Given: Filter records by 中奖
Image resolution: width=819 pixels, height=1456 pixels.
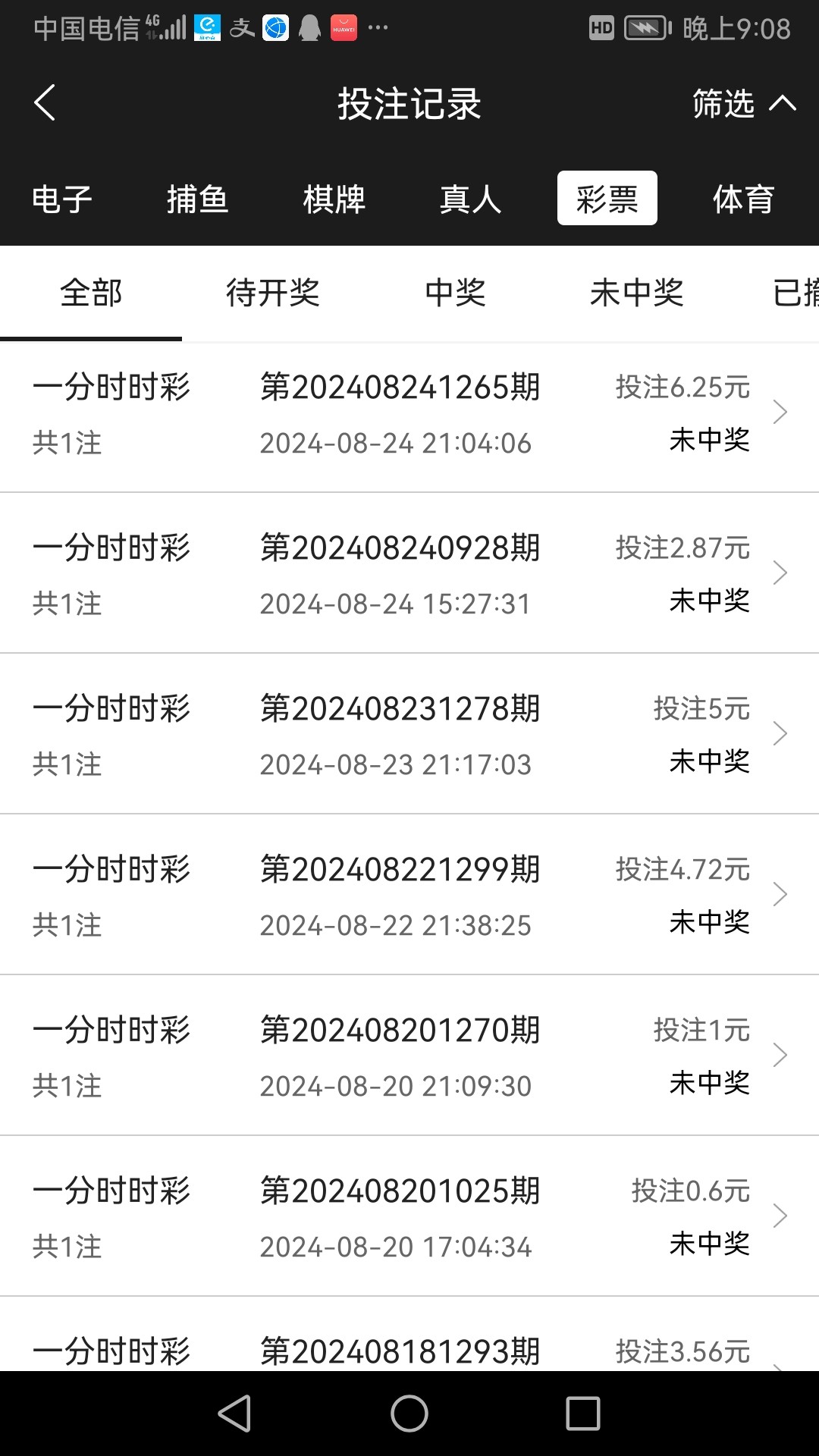Looking at the screenshot, I should (x=455, y=293).
